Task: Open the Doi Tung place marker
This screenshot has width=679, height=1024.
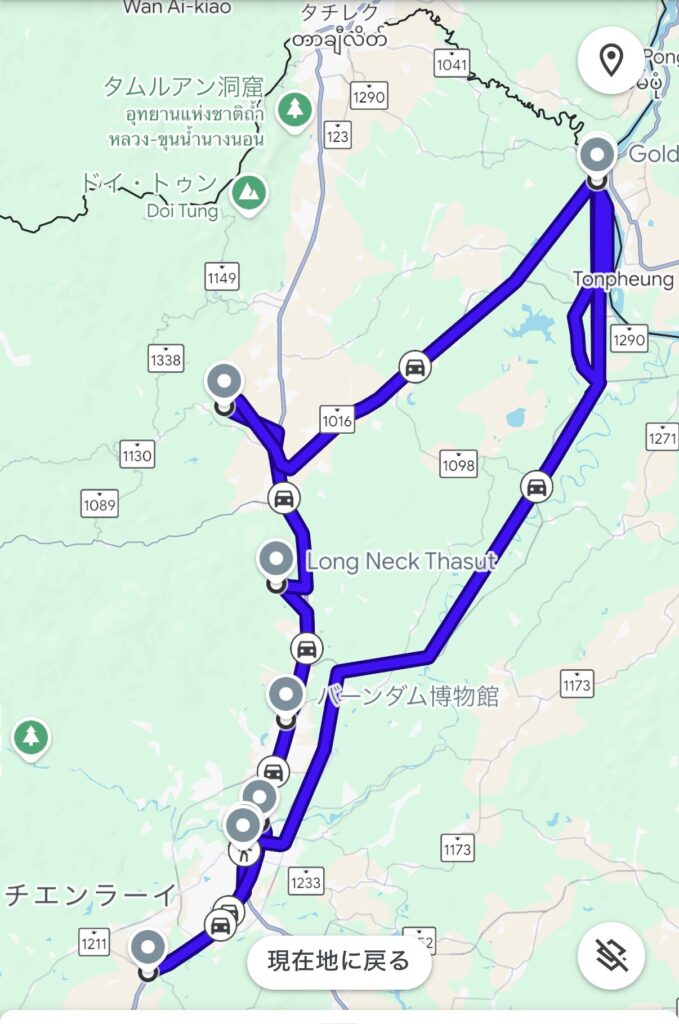Action: (248, 191)
